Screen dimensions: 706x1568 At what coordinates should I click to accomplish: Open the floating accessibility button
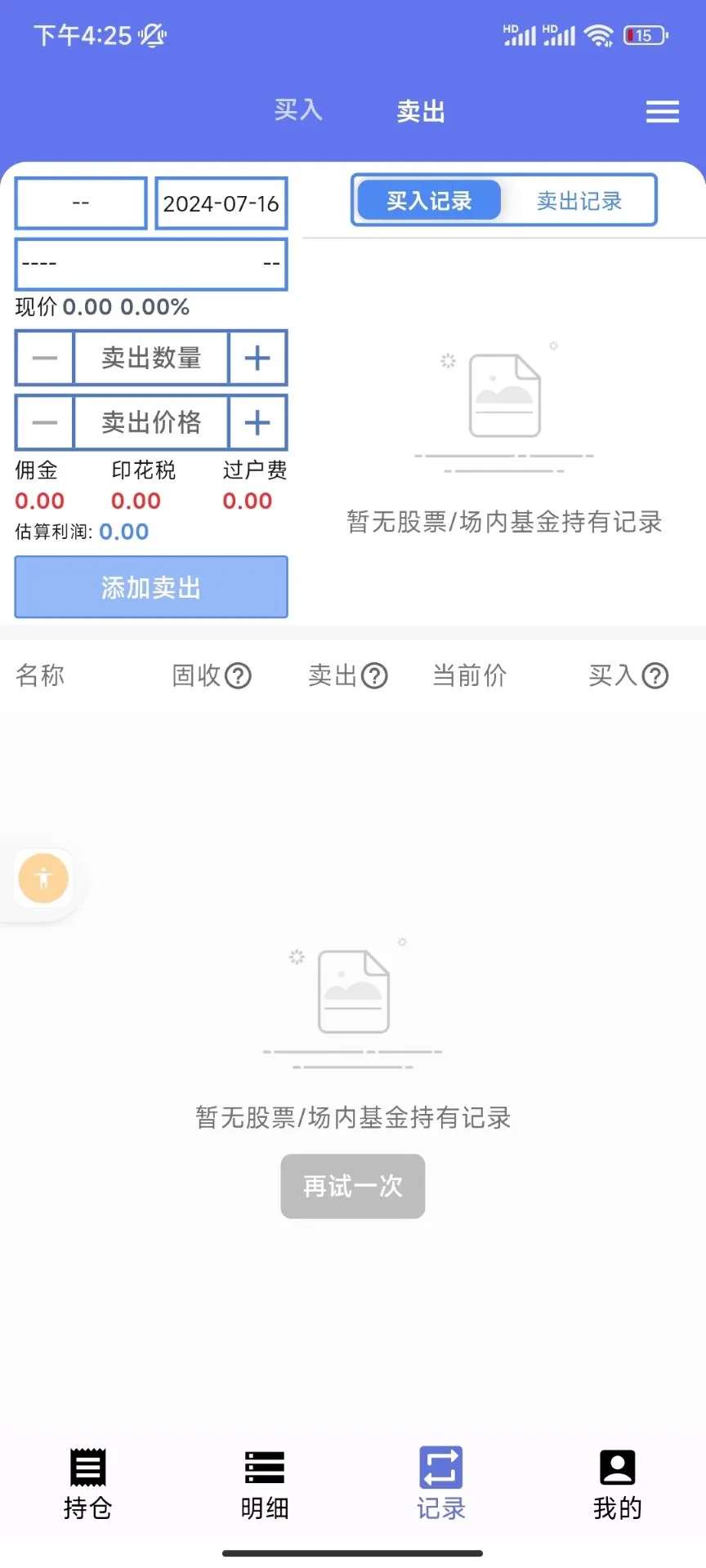coord(43,879)
